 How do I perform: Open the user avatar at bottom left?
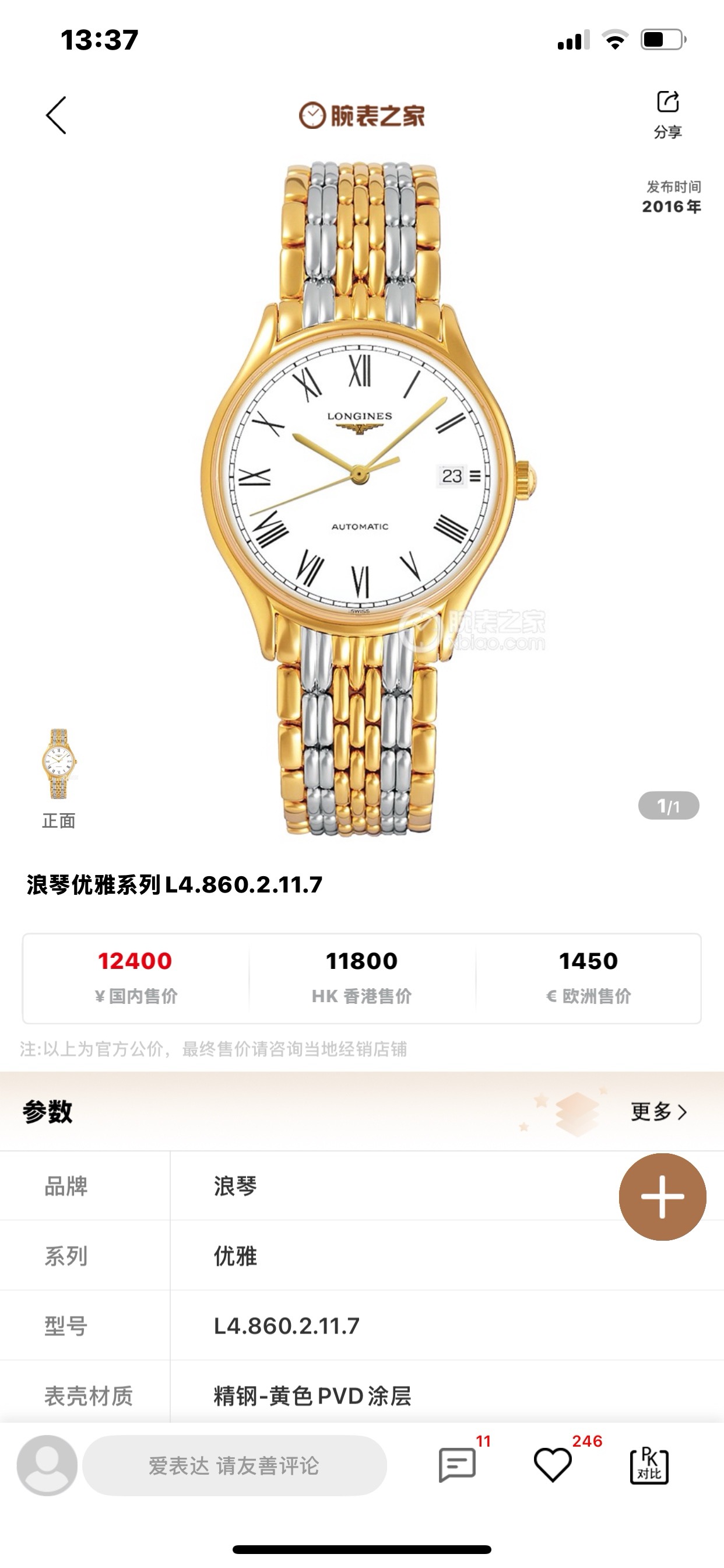tap(47, 1465)
